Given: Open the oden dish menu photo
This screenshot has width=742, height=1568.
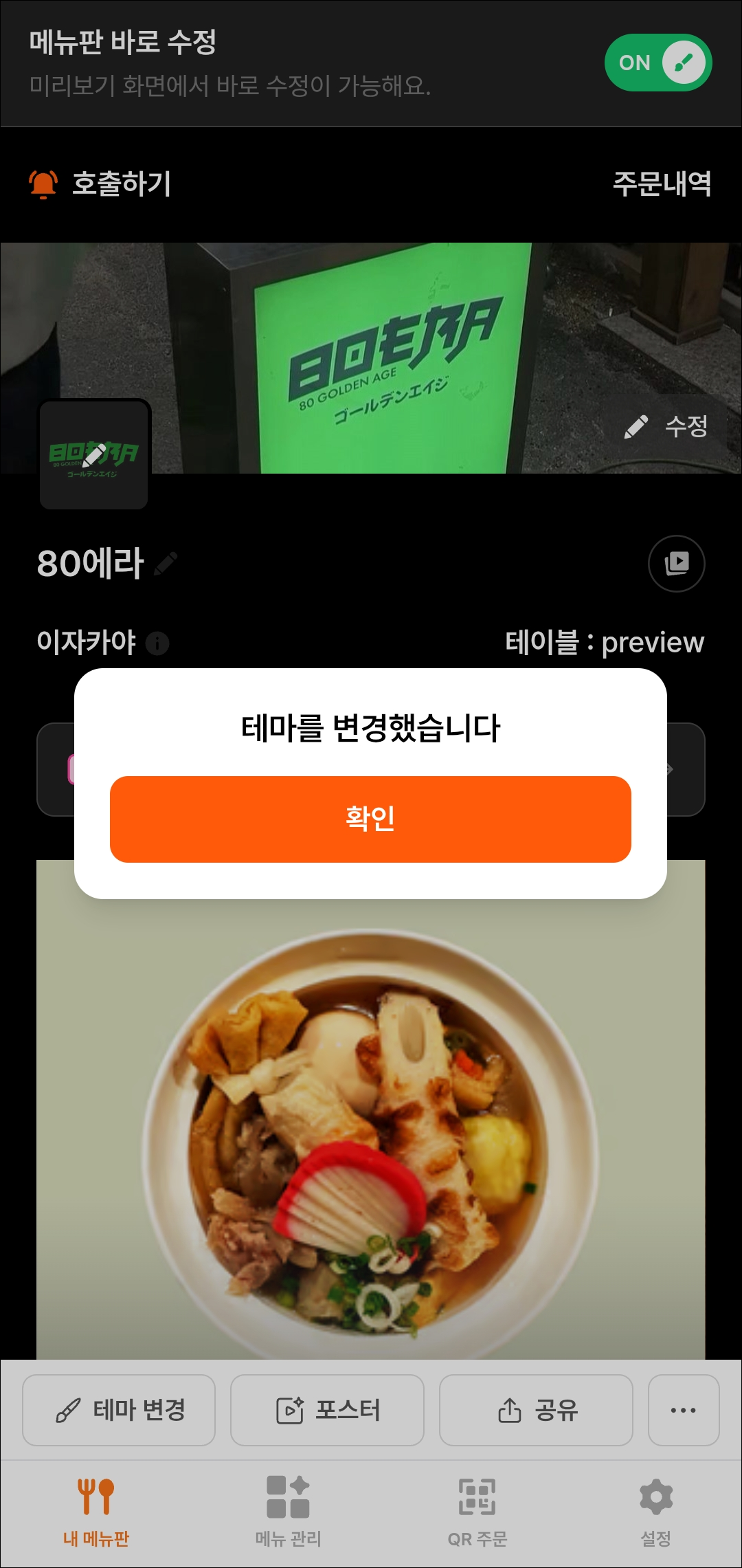Looking at the screenshot, I should tap(370, 1134).
